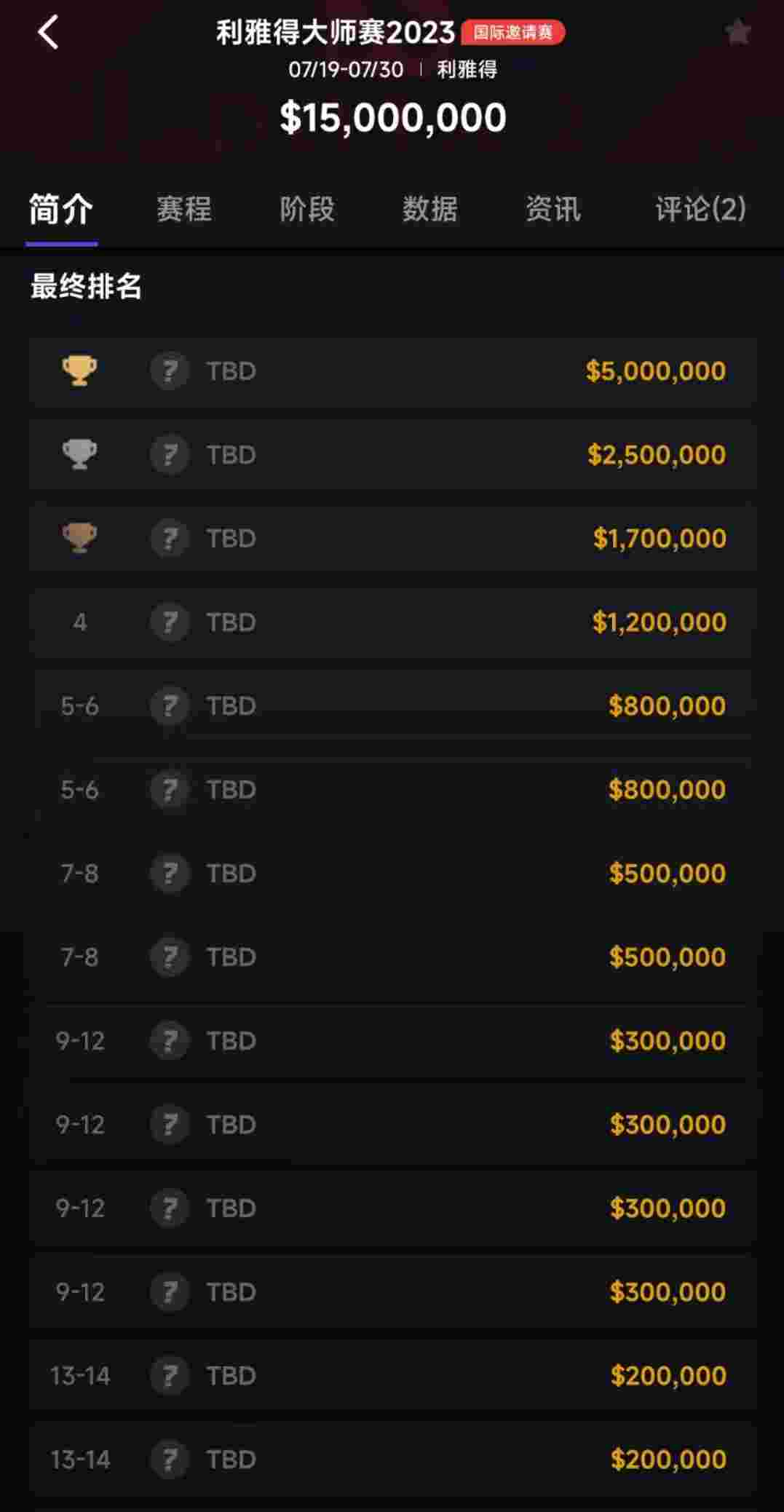The width and height of the screenshot is (784, 1512).
Task: Select the 简介 tab
Action: [x=61, y=210]
